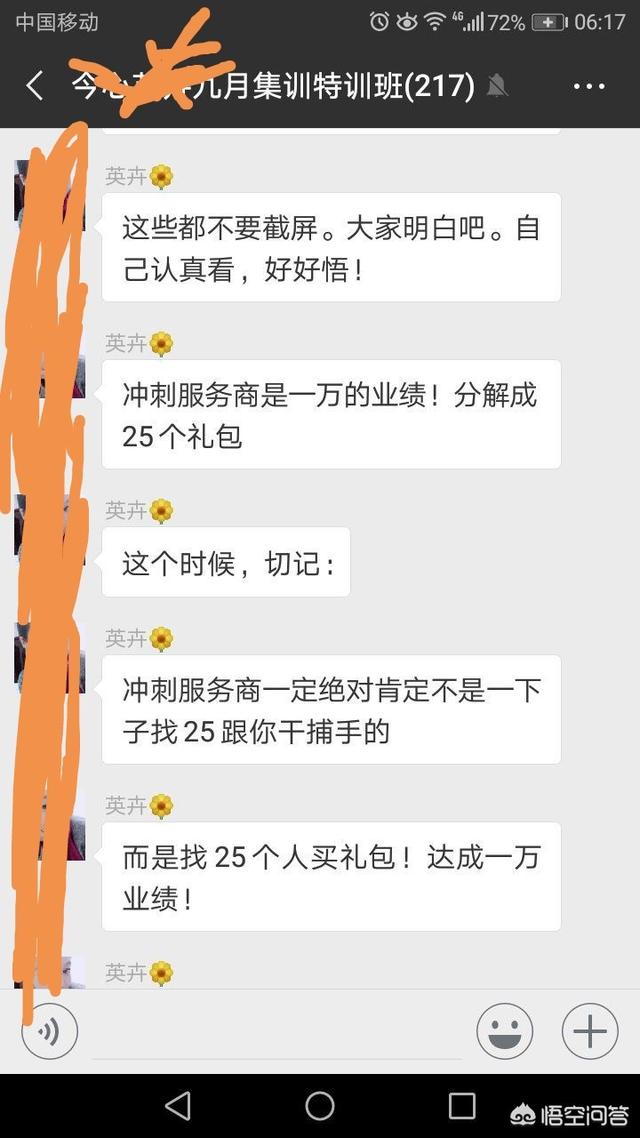Screen dimensions: 640x1138
Task: Open the emoji picker
Action: (x=505, y=1031)
